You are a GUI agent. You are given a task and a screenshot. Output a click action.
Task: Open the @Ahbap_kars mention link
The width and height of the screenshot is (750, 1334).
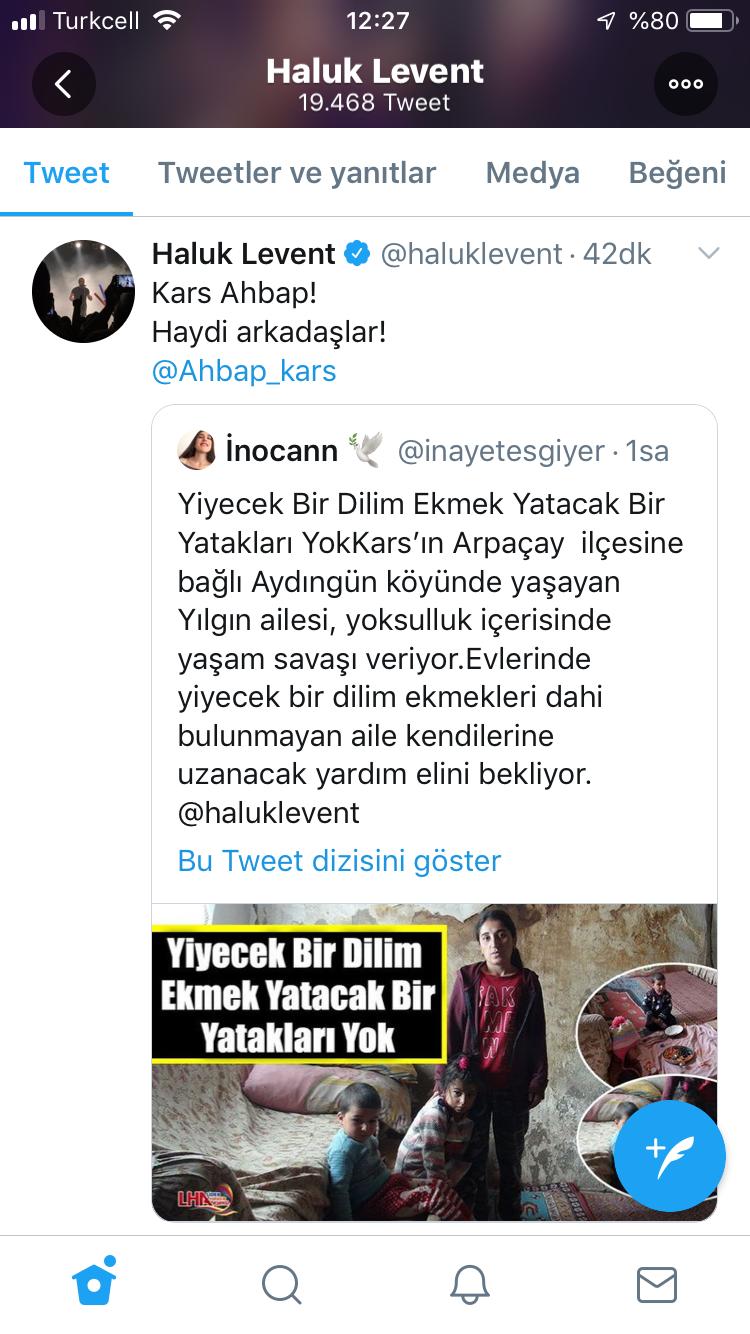pos(244,371)
